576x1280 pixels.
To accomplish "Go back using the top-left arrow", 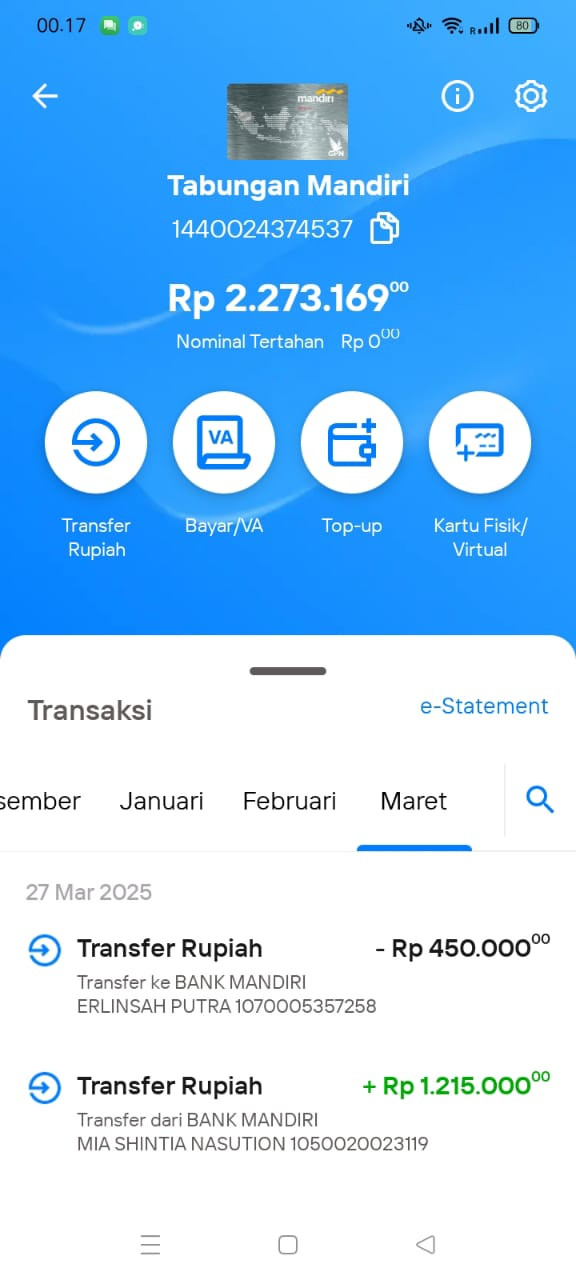I will pyautogui.click(x=45, y=96).
